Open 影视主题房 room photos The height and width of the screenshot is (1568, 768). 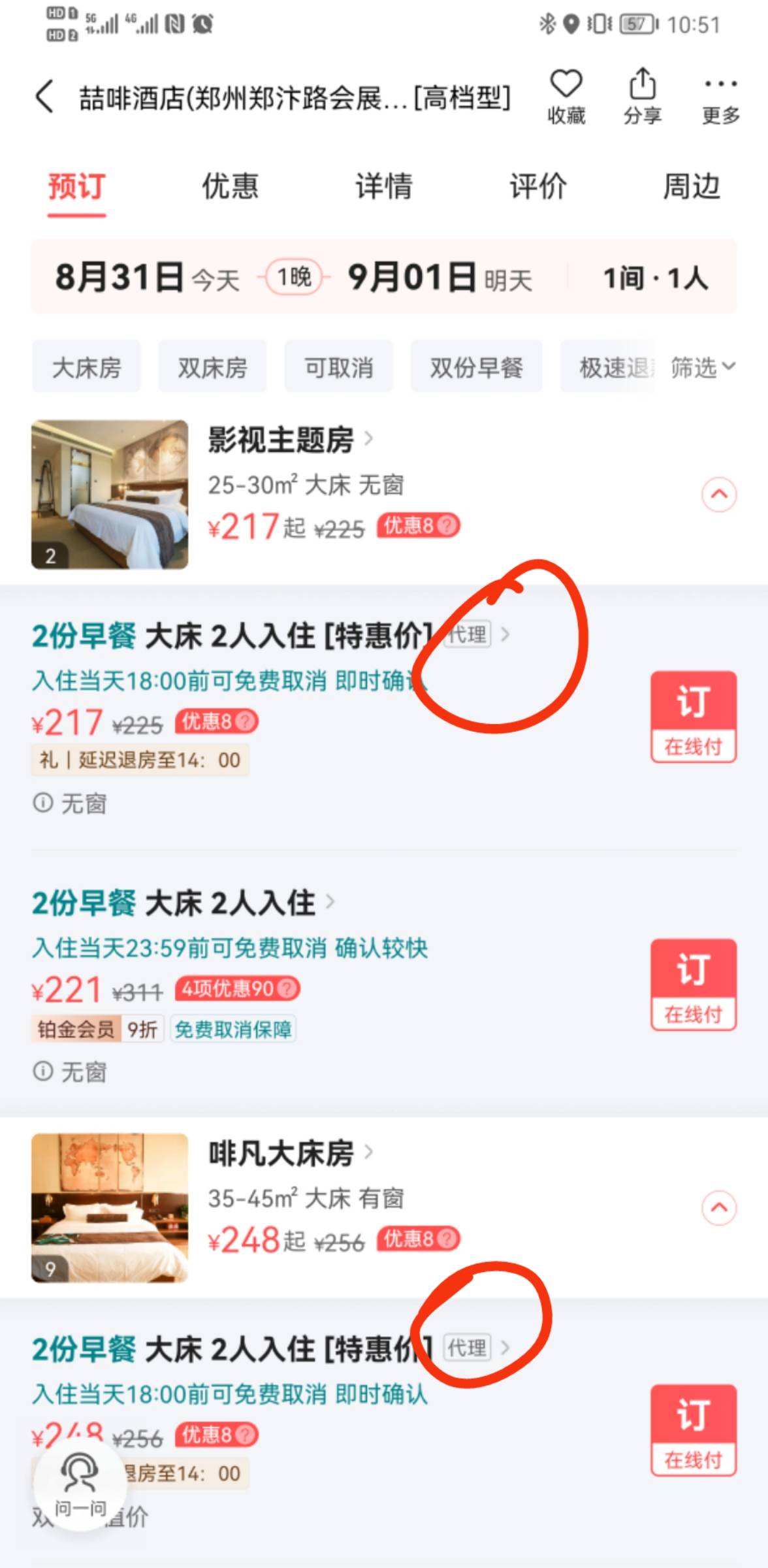pos(110,495)
